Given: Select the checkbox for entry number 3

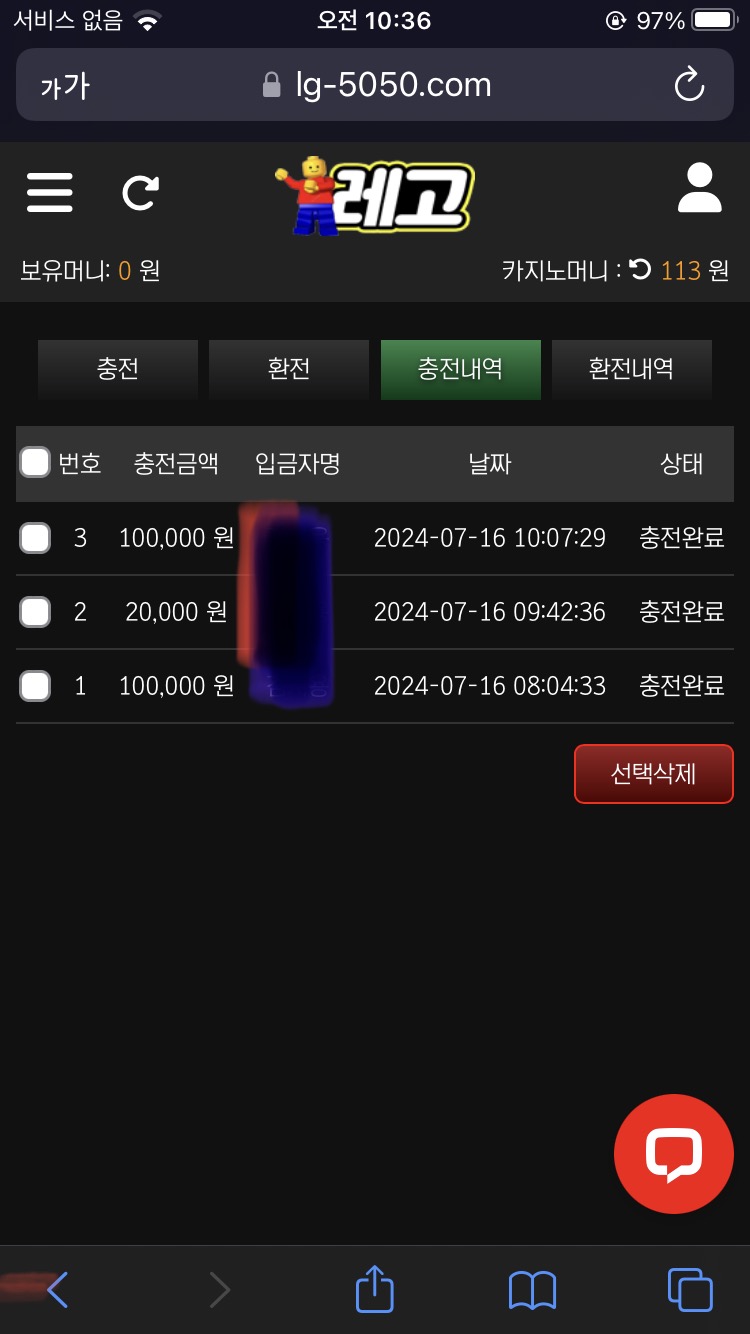Looking at the screenshot, I should pyautogui.click(x=35, y=538).
